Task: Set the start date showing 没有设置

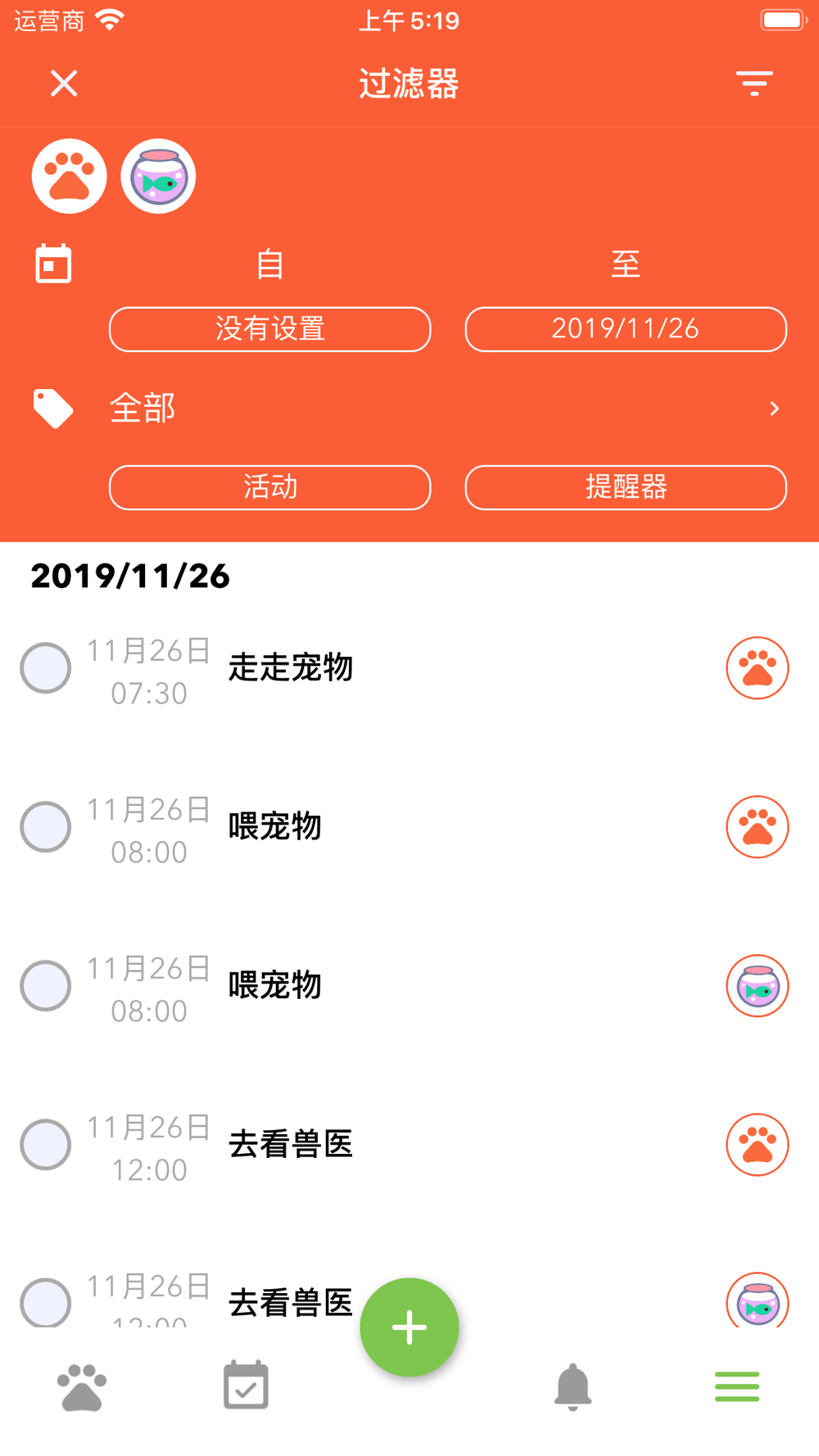Action: tap(269, 329)
